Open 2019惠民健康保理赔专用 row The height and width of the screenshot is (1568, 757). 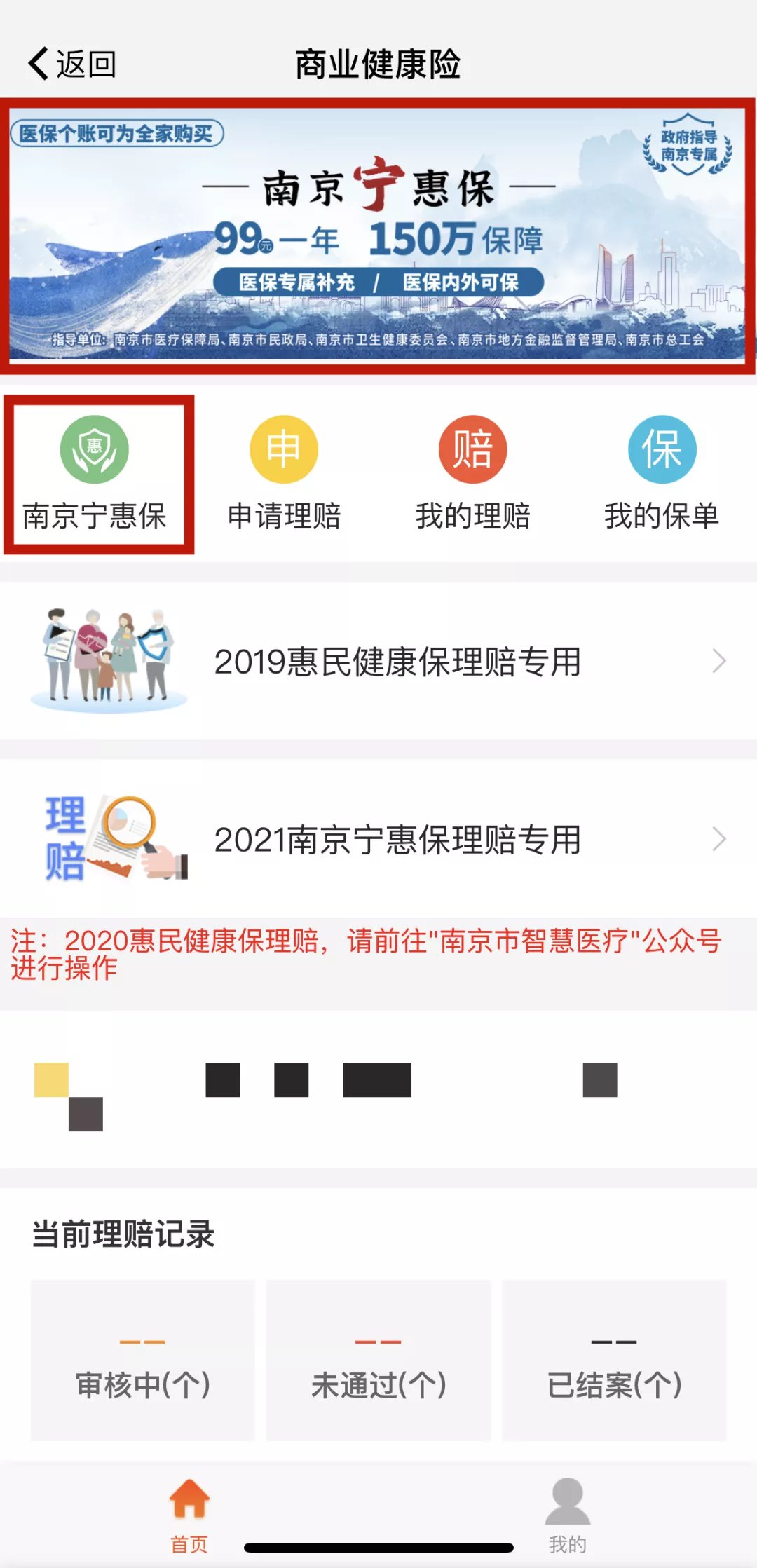(378, 661)
